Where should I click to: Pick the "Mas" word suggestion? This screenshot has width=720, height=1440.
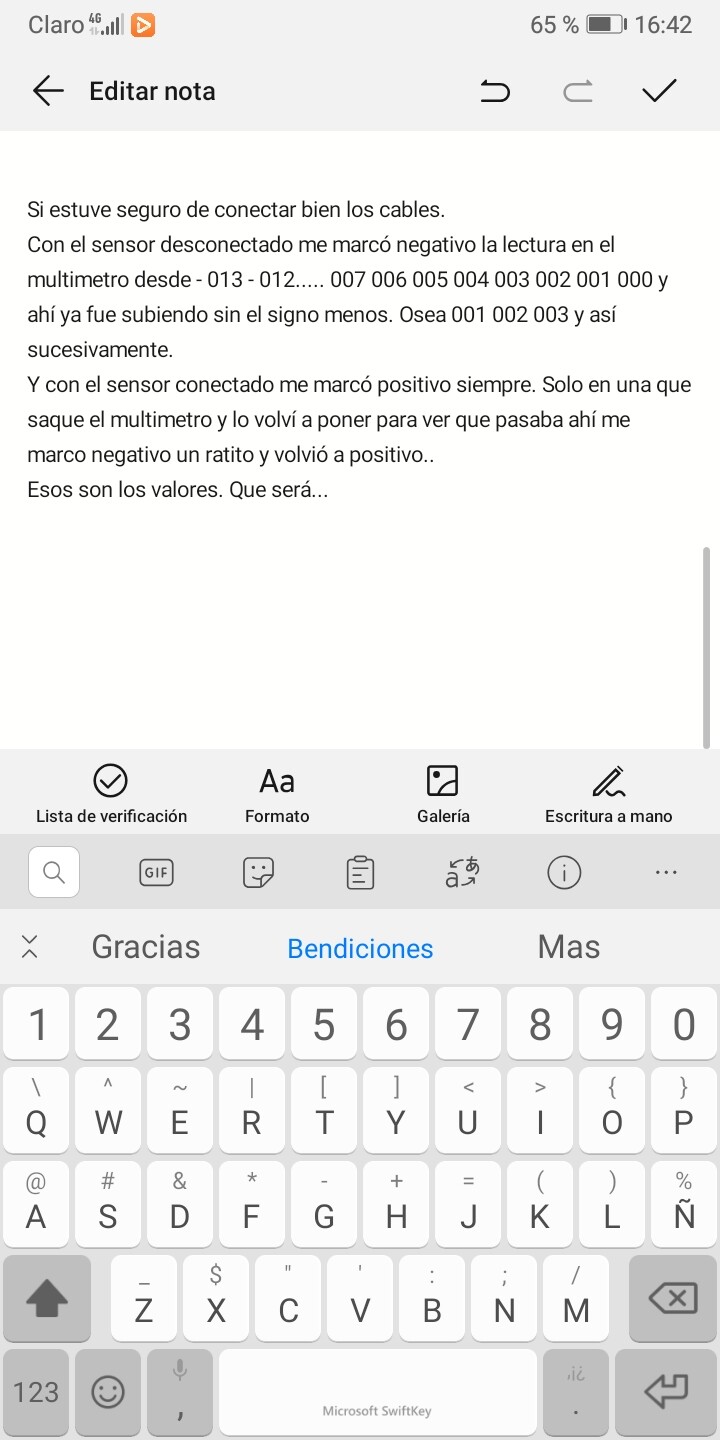click(x=568, y=947)
